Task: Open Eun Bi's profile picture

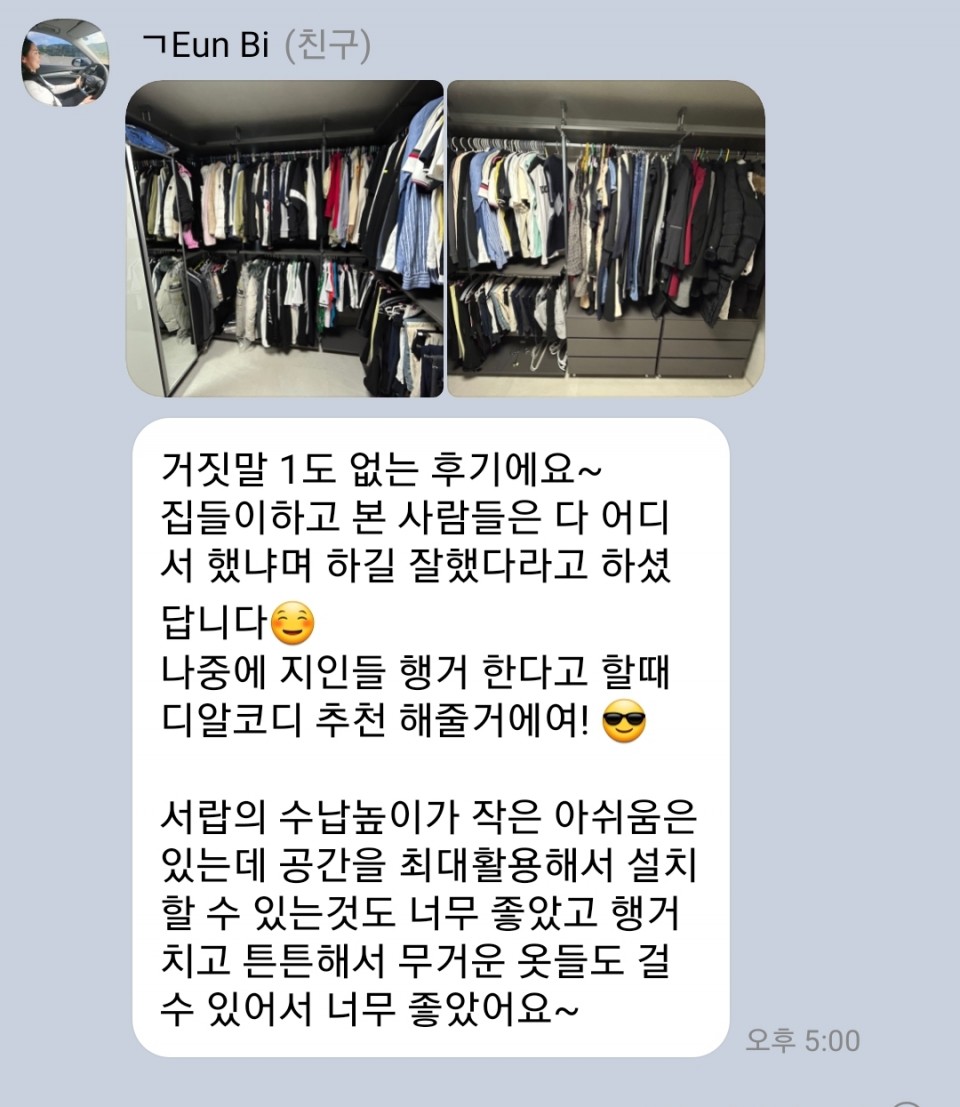Action: point(65,63)
